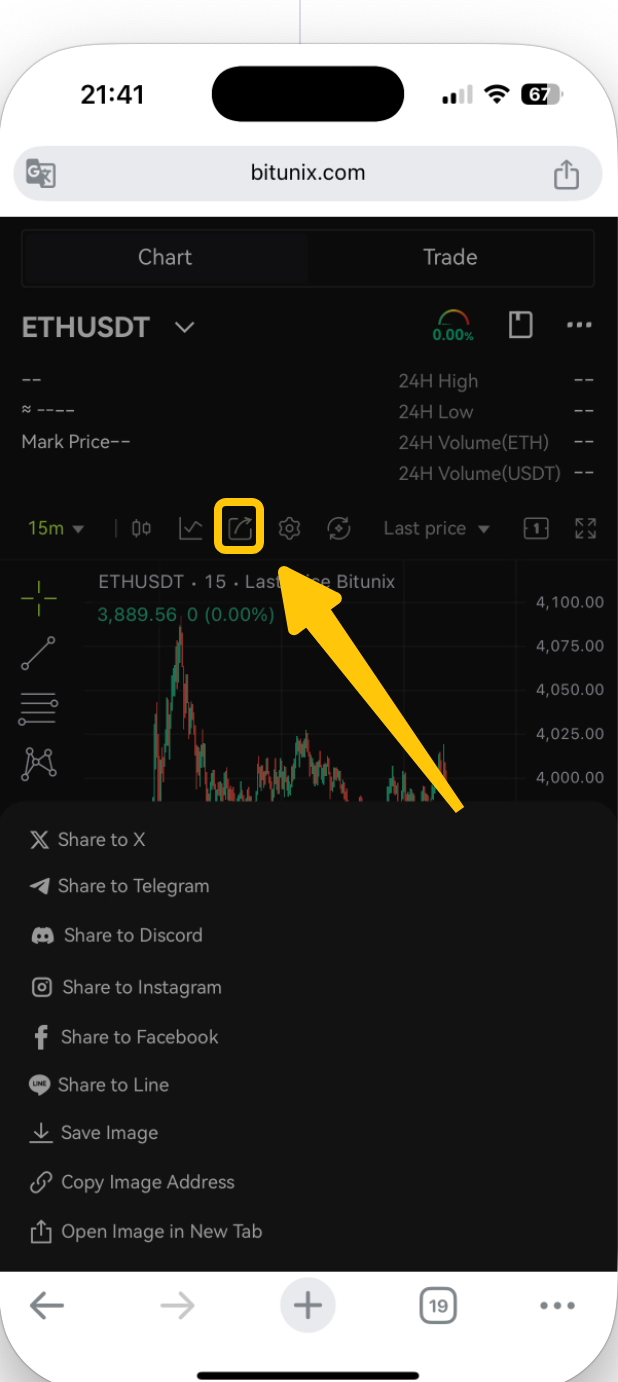Expand the Last price dropdown

(437, 528)
